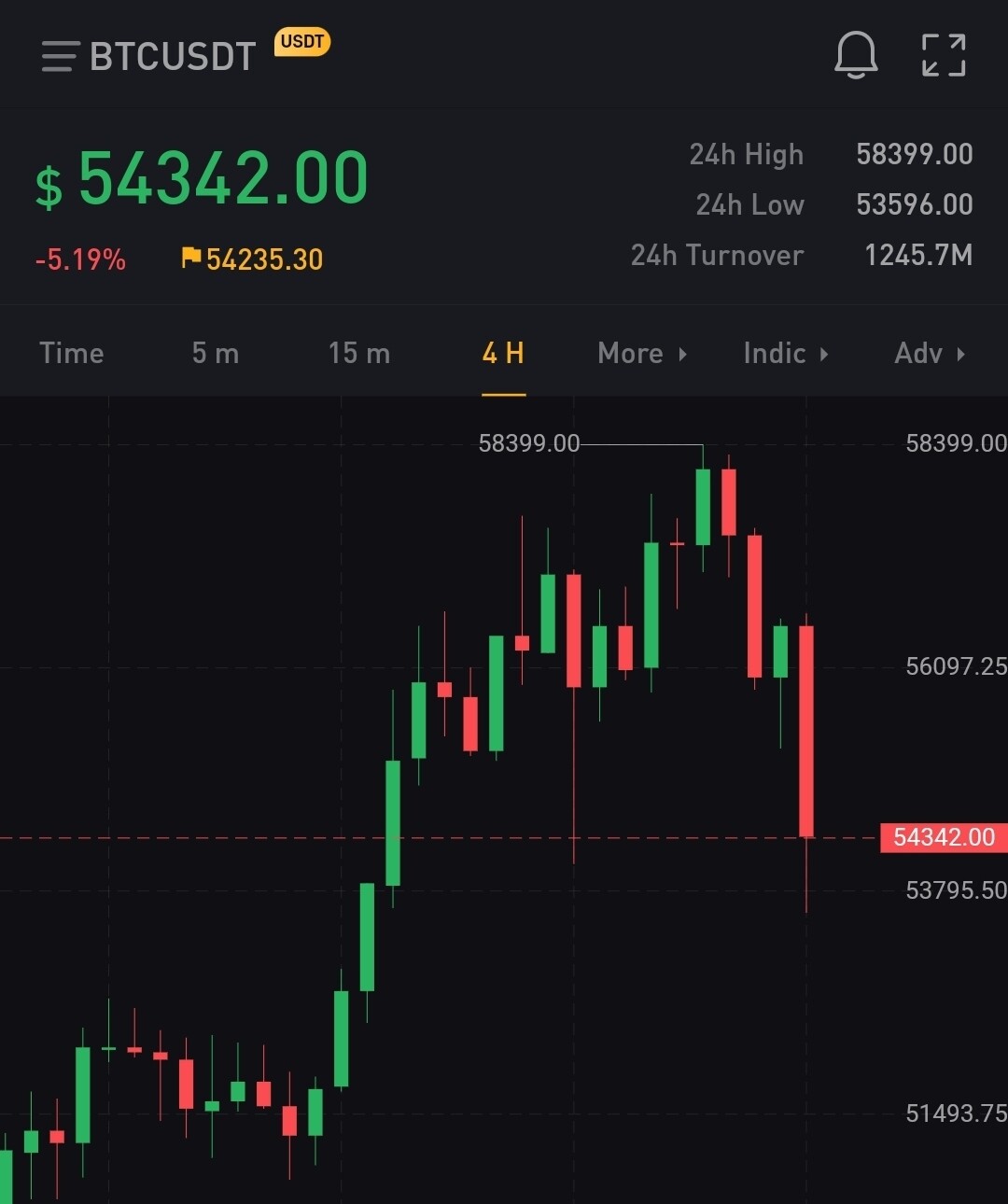Open the price alert bell
1008x1204 pixels.
[855, 55]
